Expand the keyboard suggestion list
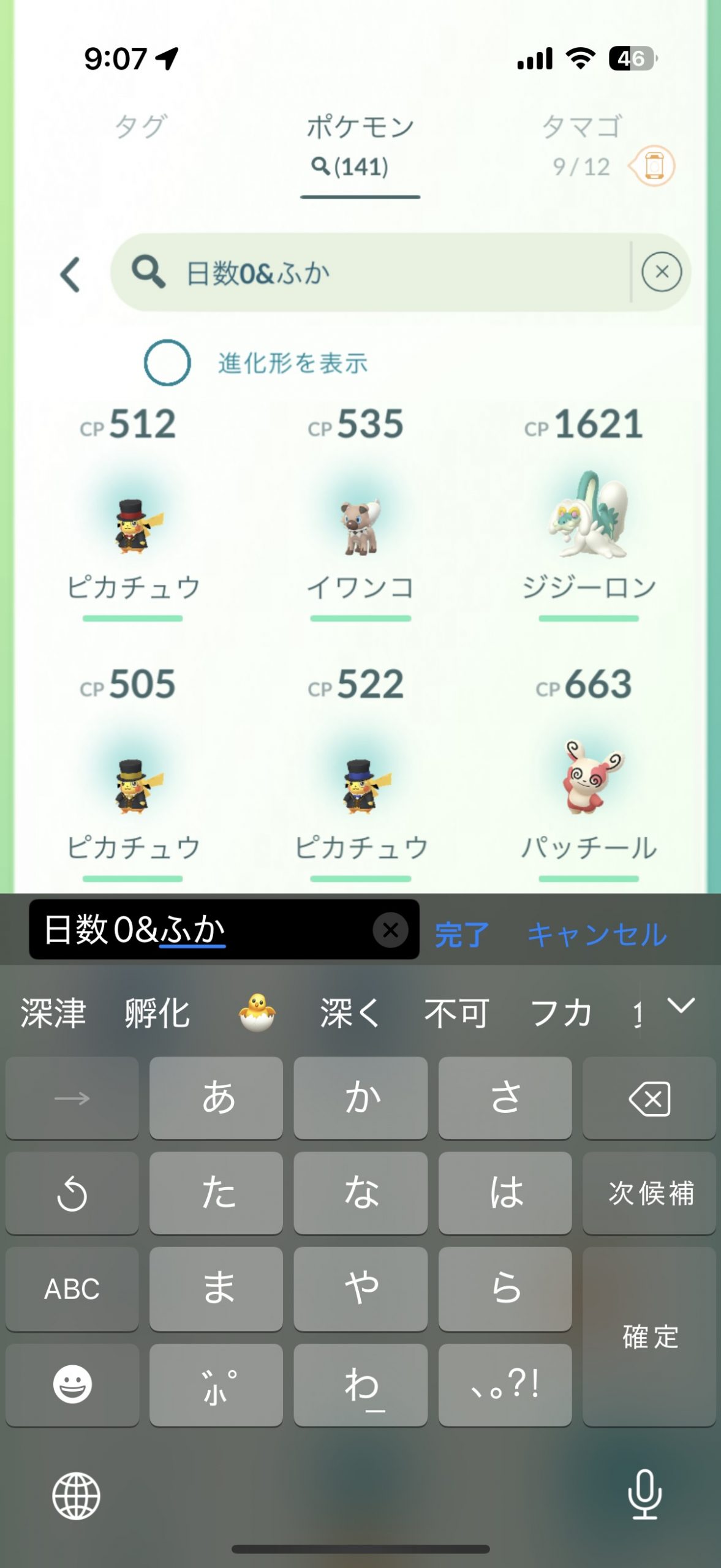Image resolution: width=721 pixels, height=1568 pixels. pyautogui.click(x=681, y=1005)
